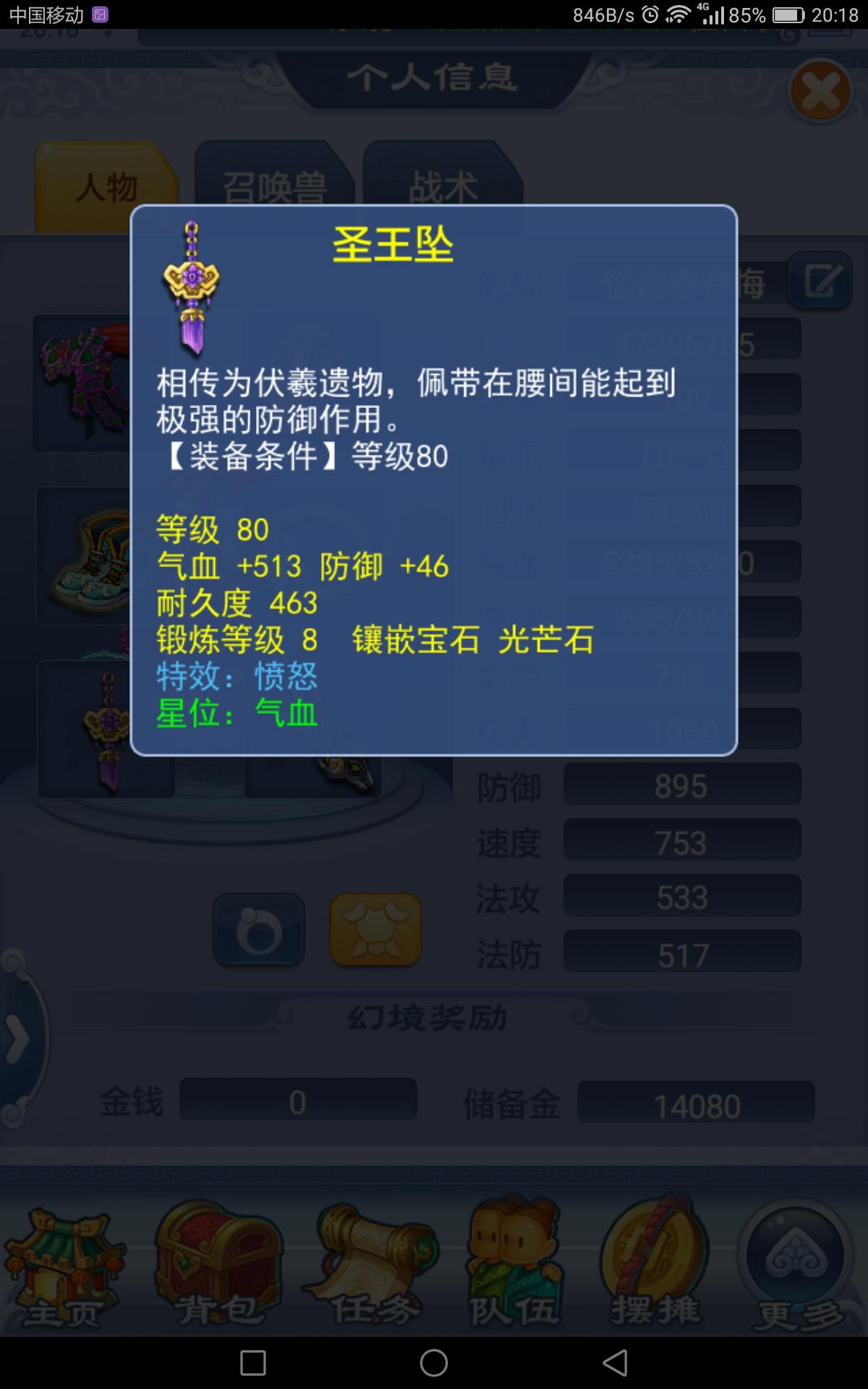Viewport: 868px width, 1389px height.
Task: Tap the yellow armor equipment button
Action: tap(375, 930)
